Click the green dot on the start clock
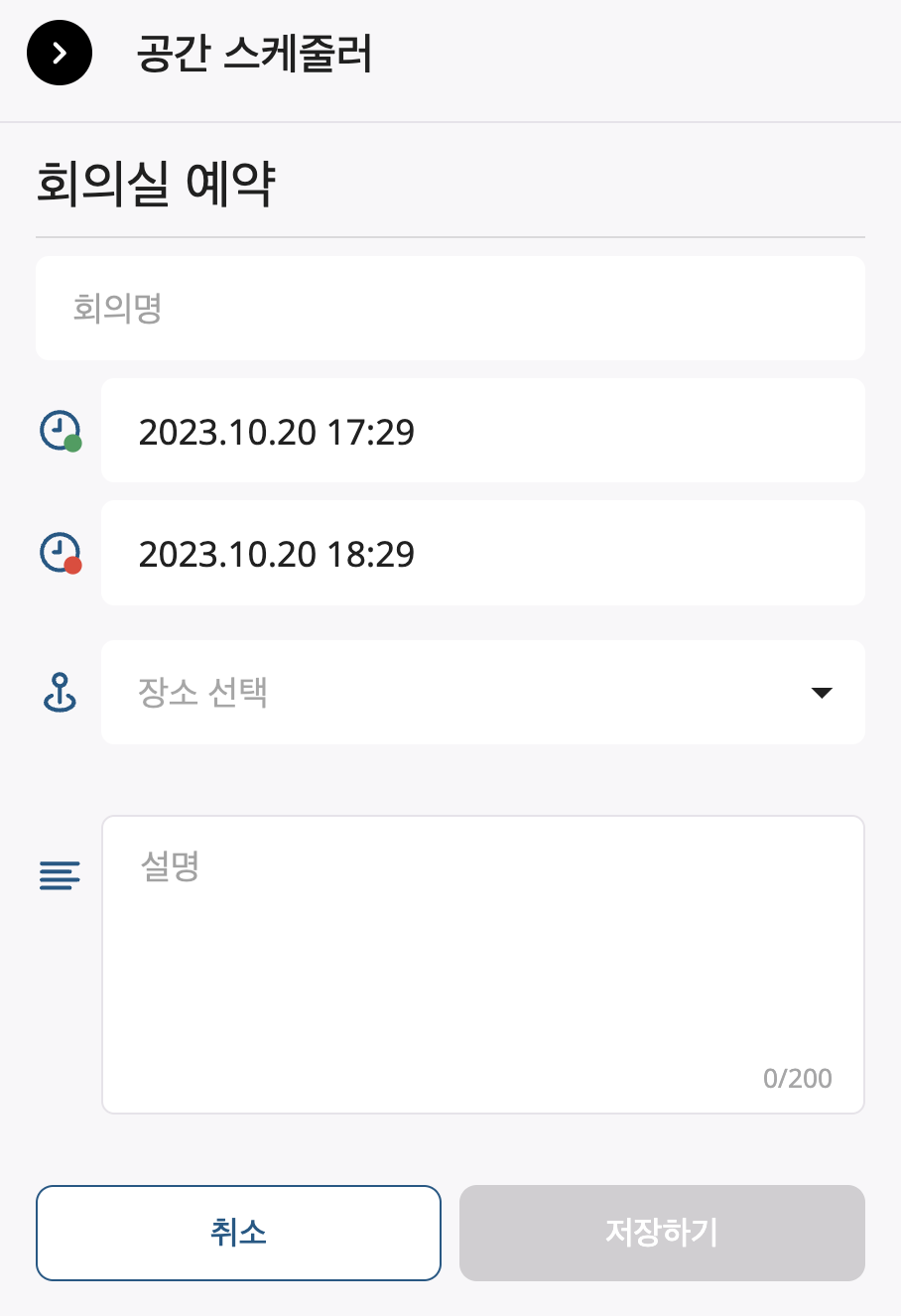The width and height of the screenshot is (901, 1316). click(x=71, y=445)
